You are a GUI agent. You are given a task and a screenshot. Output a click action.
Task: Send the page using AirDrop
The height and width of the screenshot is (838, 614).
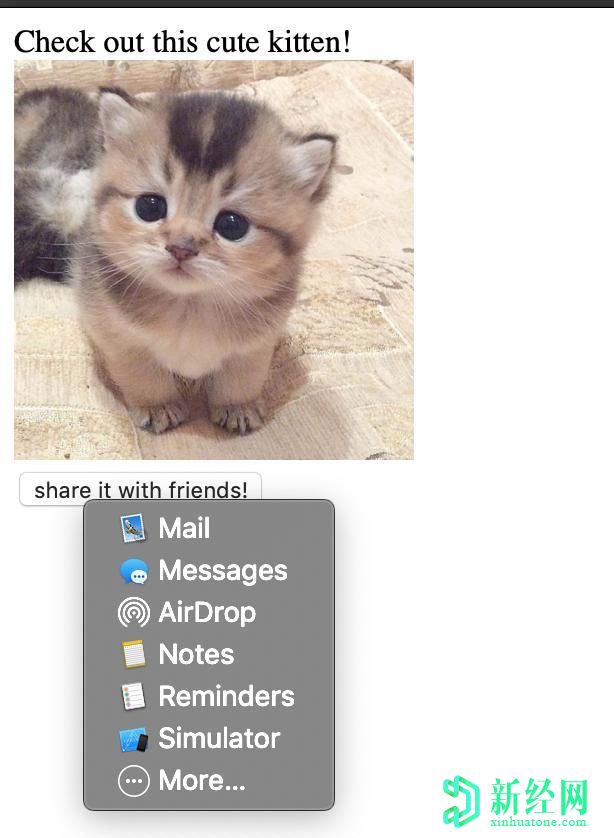(x=206, y=612)
